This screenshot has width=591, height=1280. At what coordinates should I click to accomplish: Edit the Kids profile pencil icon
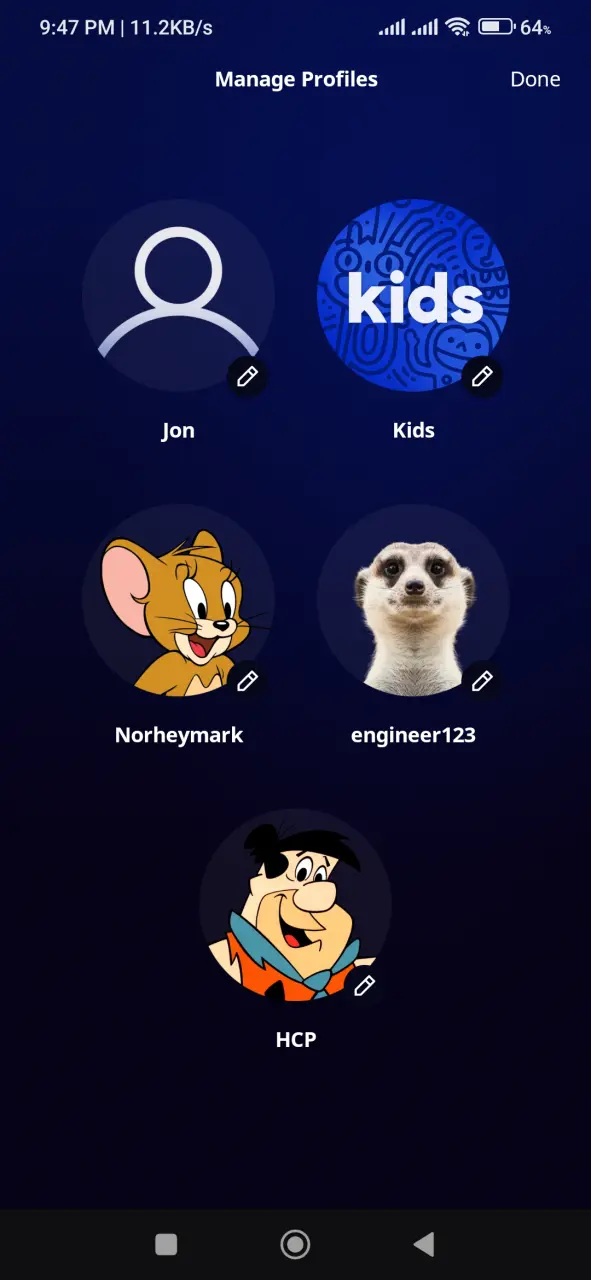pyautogui.click(x=482, y=376)
